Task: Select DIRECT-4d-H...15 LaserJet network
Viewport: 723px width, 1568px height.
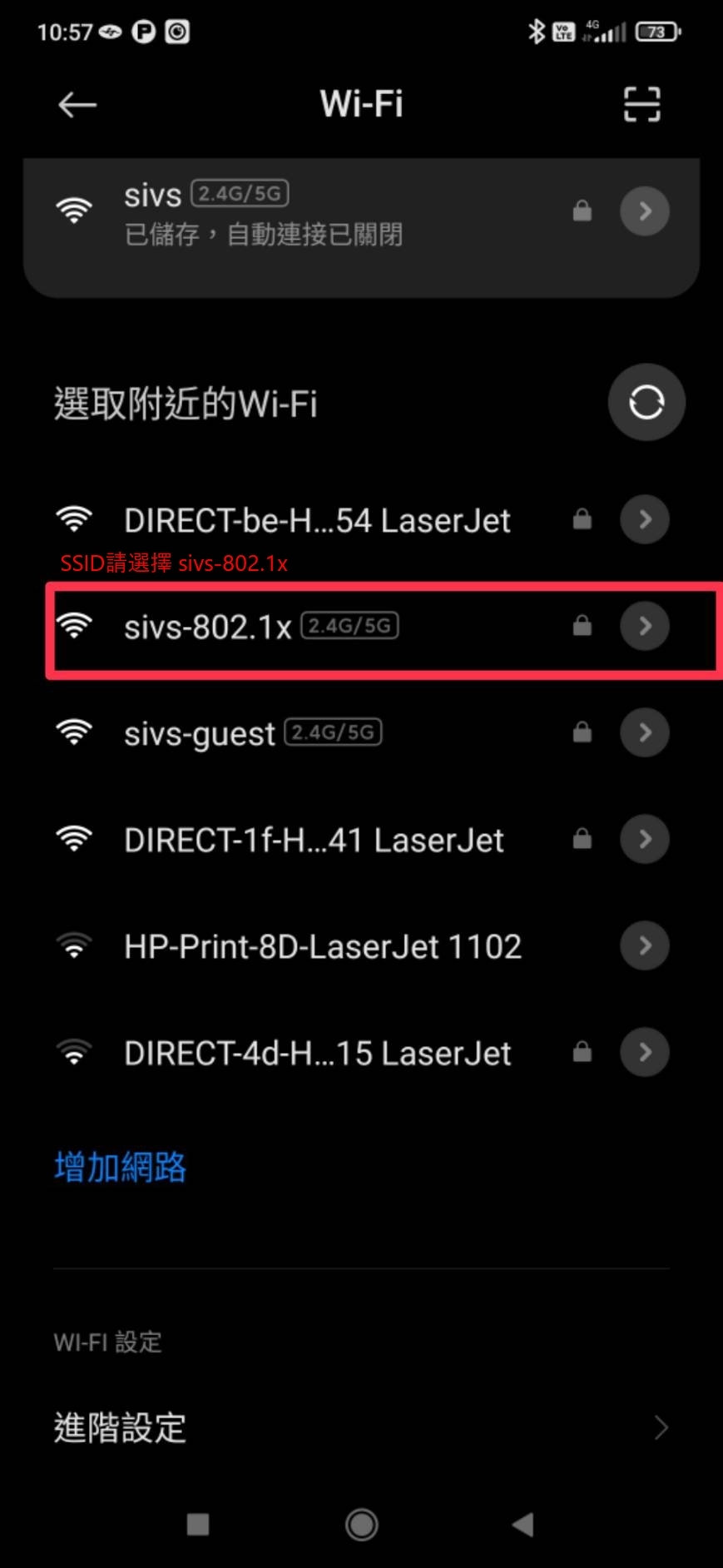Action: [361, 1053]
